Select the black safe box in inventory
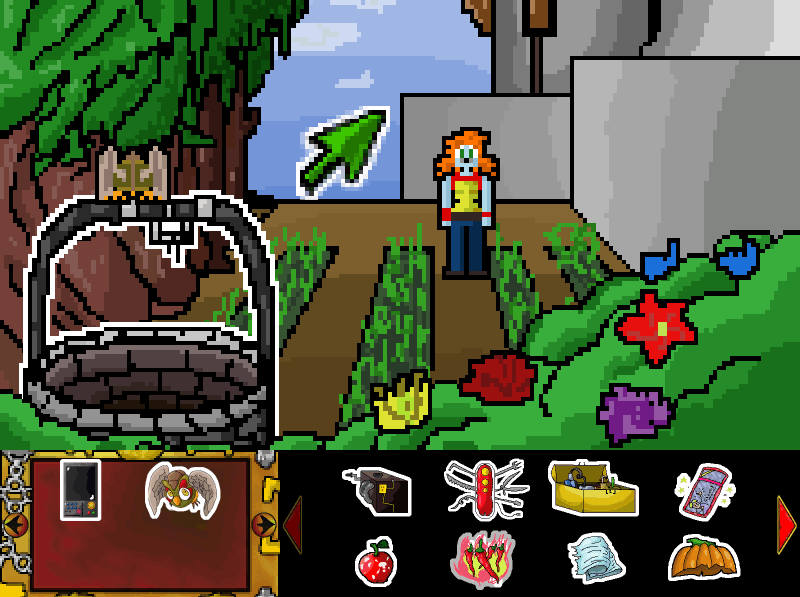The height and width of the screenshot is (597, 800). 377,490
